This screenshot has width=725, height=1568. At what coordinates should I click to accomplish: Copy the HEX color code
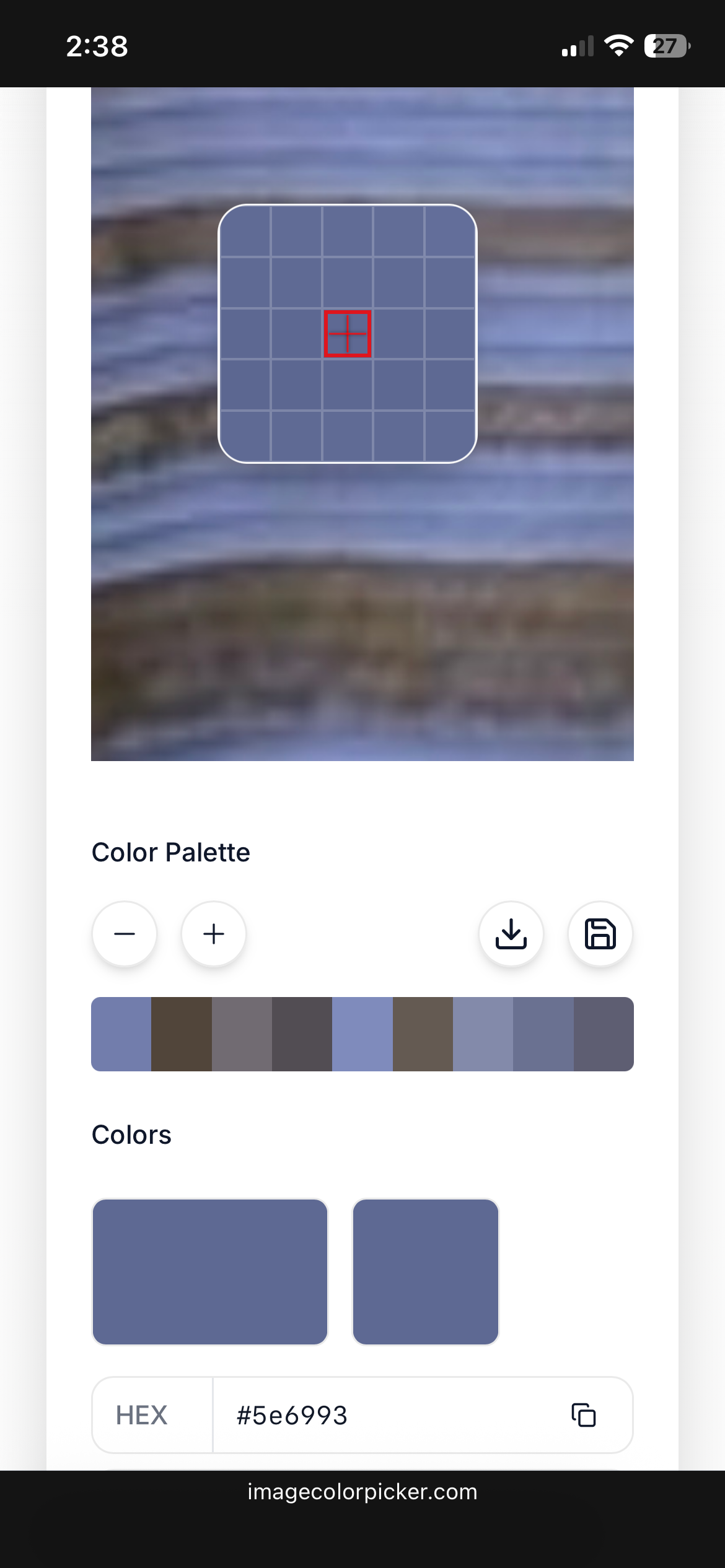tap(583, 1415)
